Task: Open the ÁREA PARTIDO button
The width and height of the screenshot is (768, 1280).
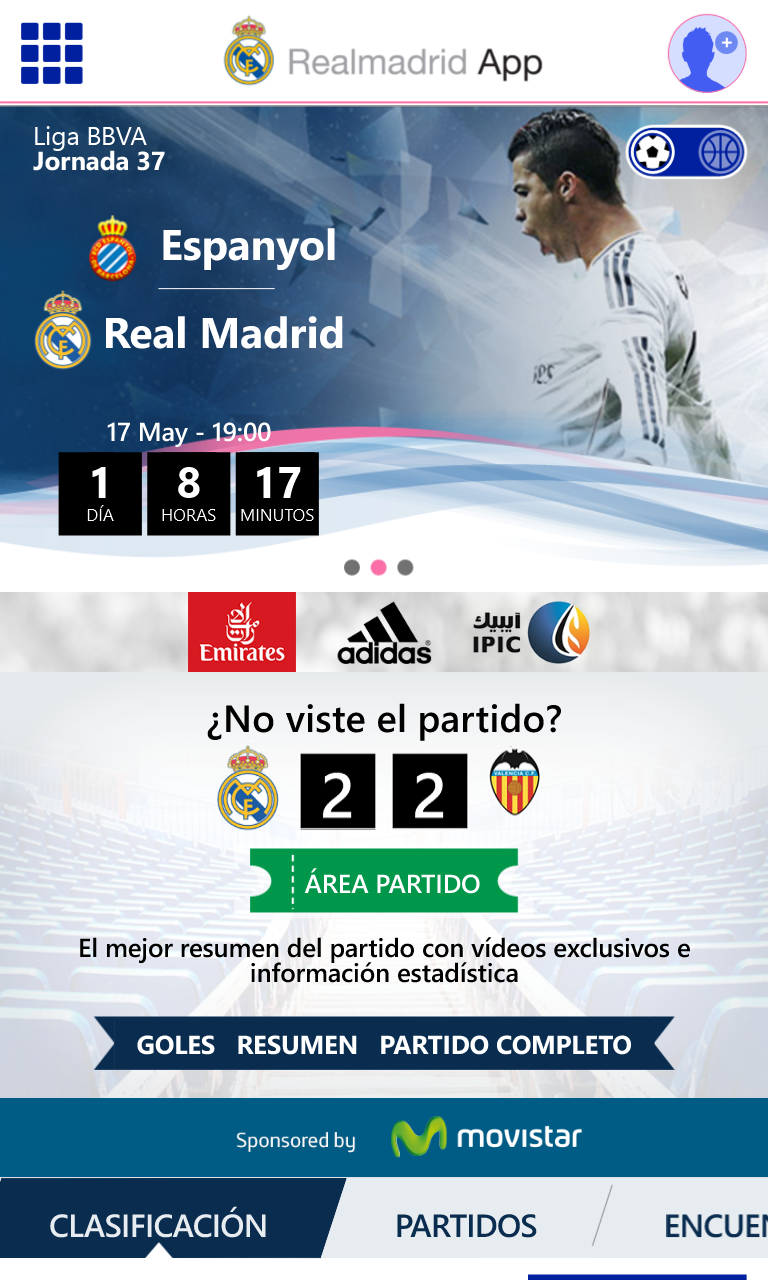Action: [384, 881]
